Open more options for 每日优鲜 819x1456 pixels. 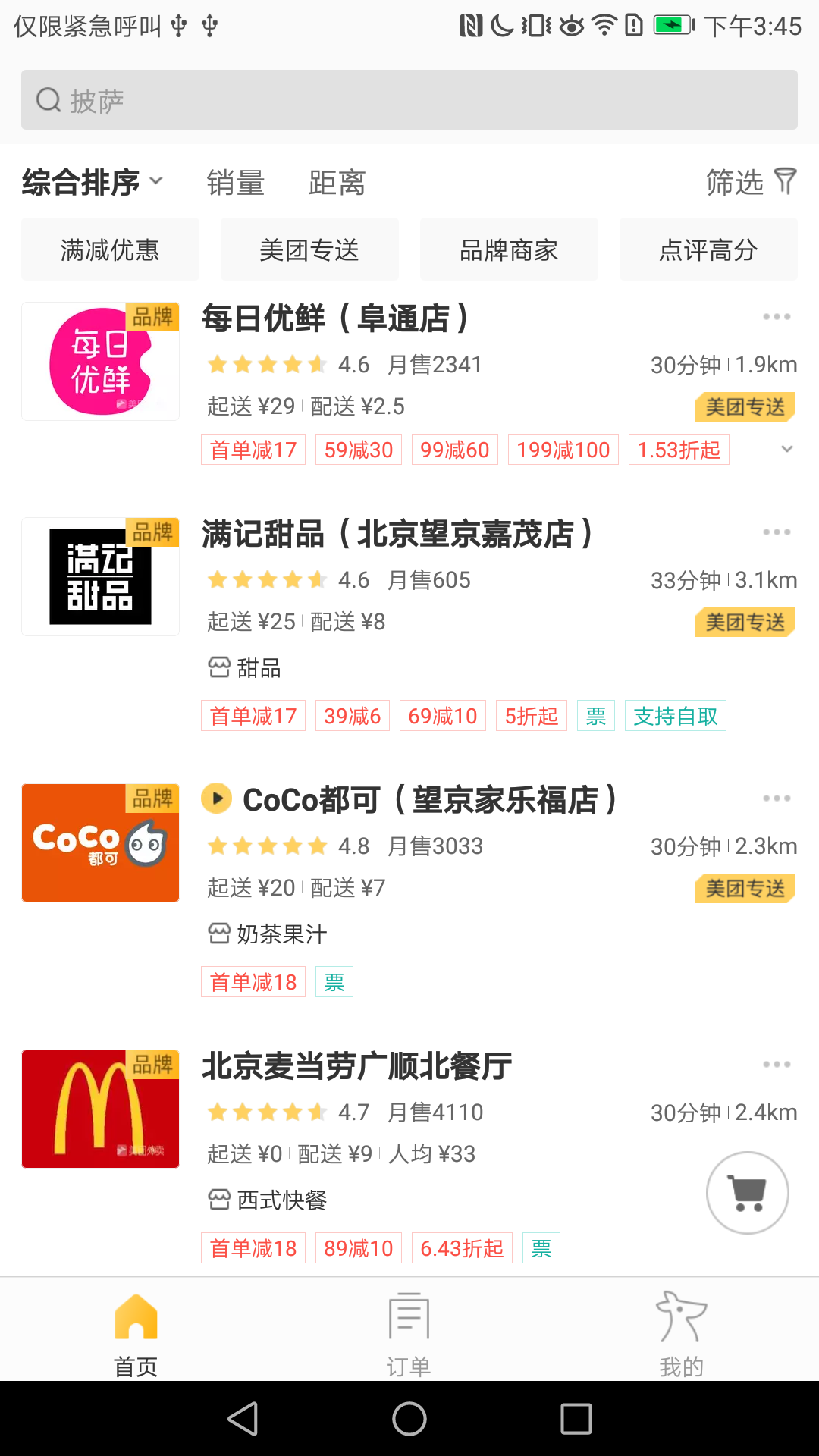coord(777,317)
